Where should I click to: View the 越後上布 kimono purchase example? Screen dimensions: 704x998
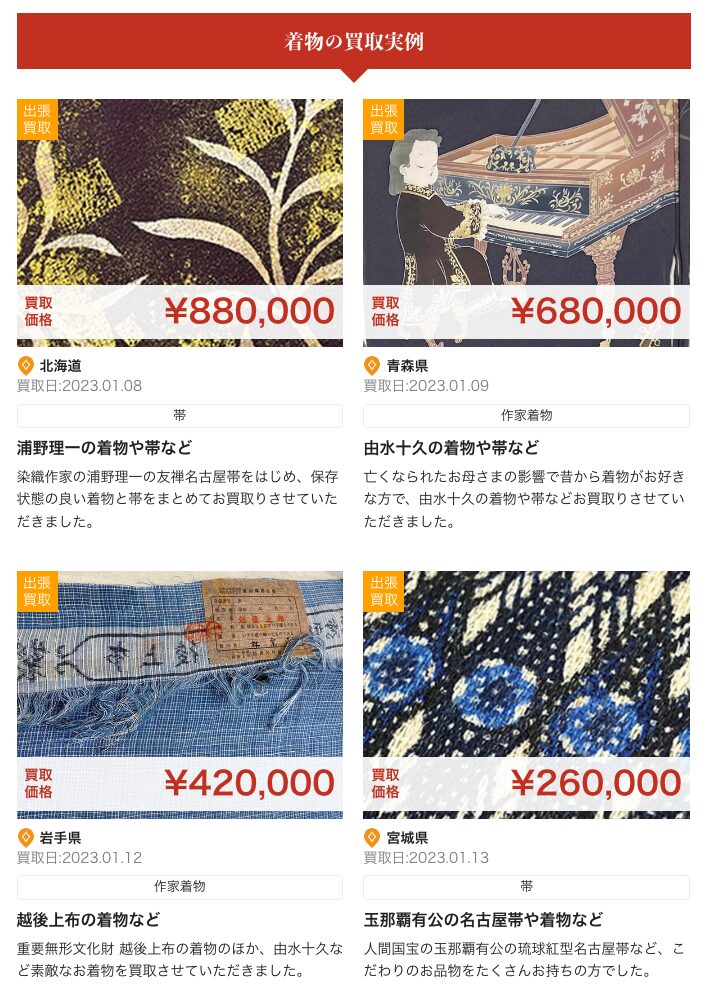point(88,919)
